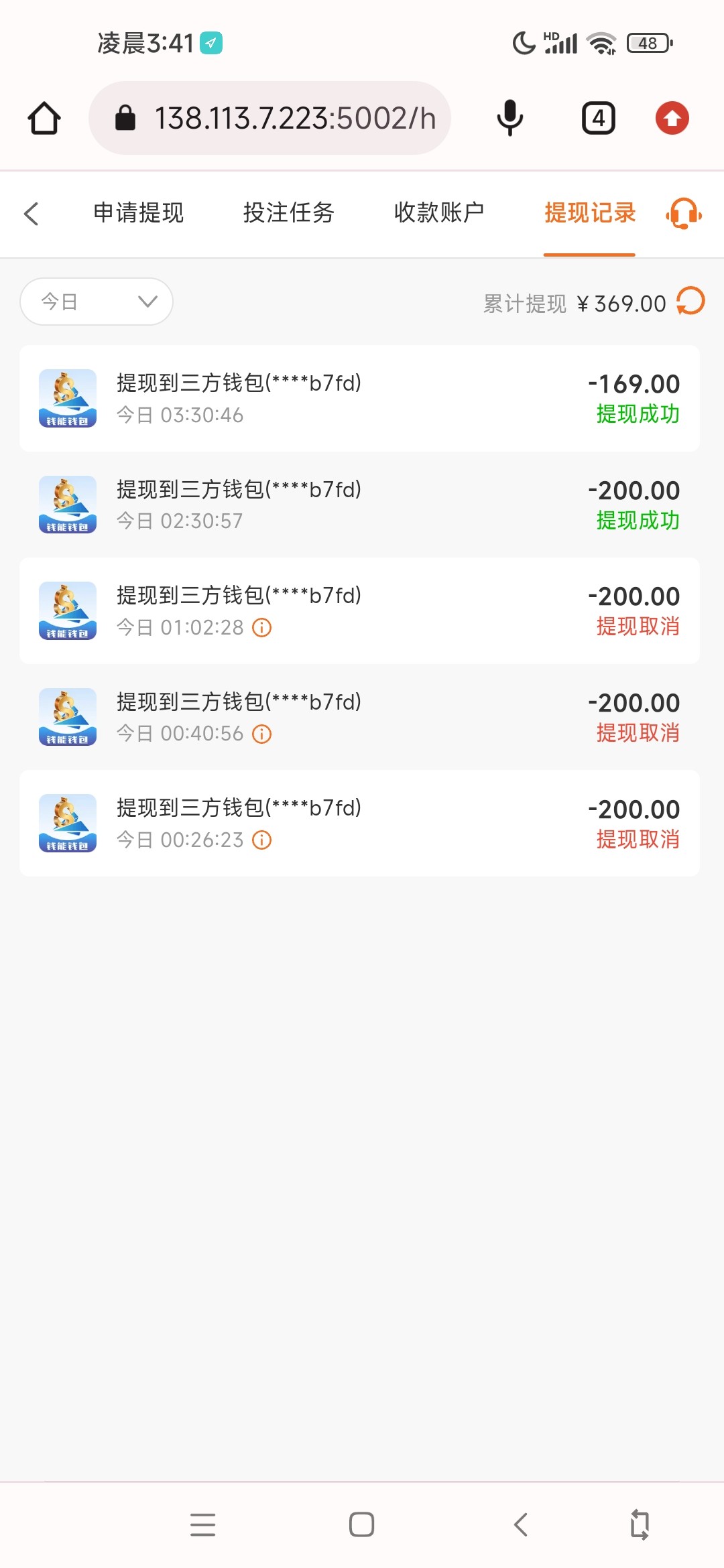
Task: View cancel reason for 01:02:28 withdrawal
Action: tap(261, 628)
